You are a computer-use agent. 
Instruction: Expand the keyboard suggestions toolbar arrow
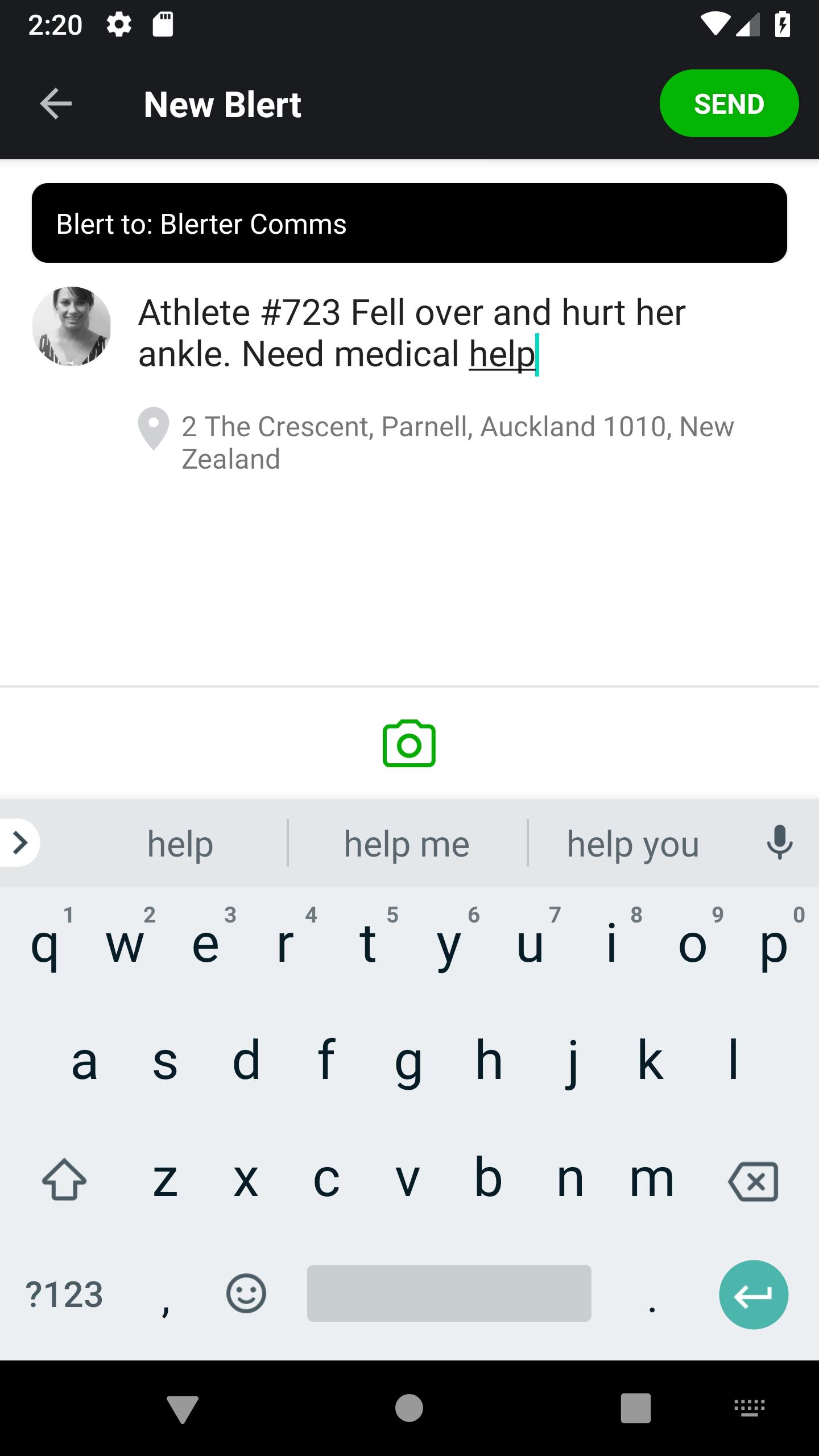(20, 843)
